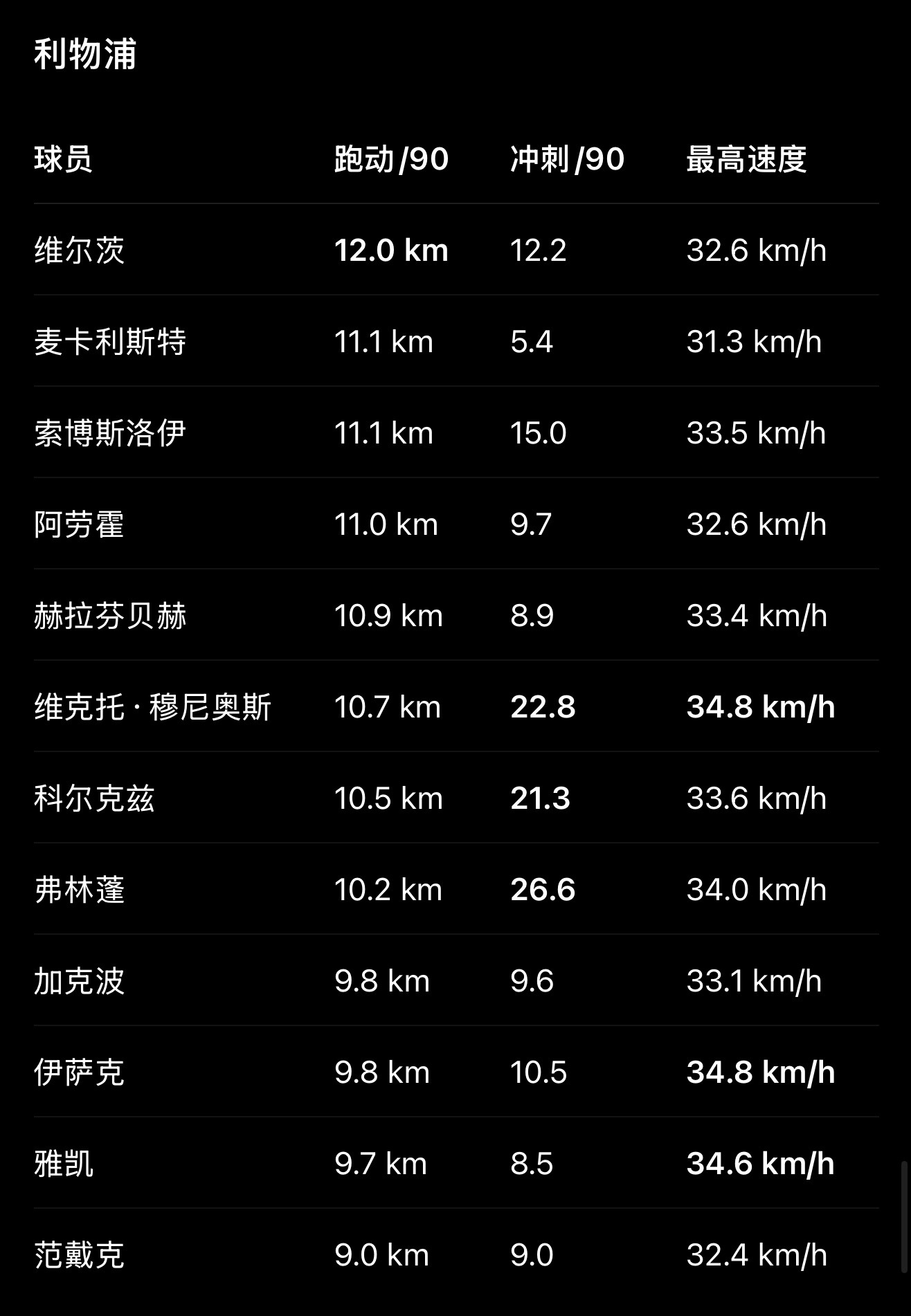Open player row for 维尔茨
Viewport: 911px width, 1316px height.
[x=455, y=250]
